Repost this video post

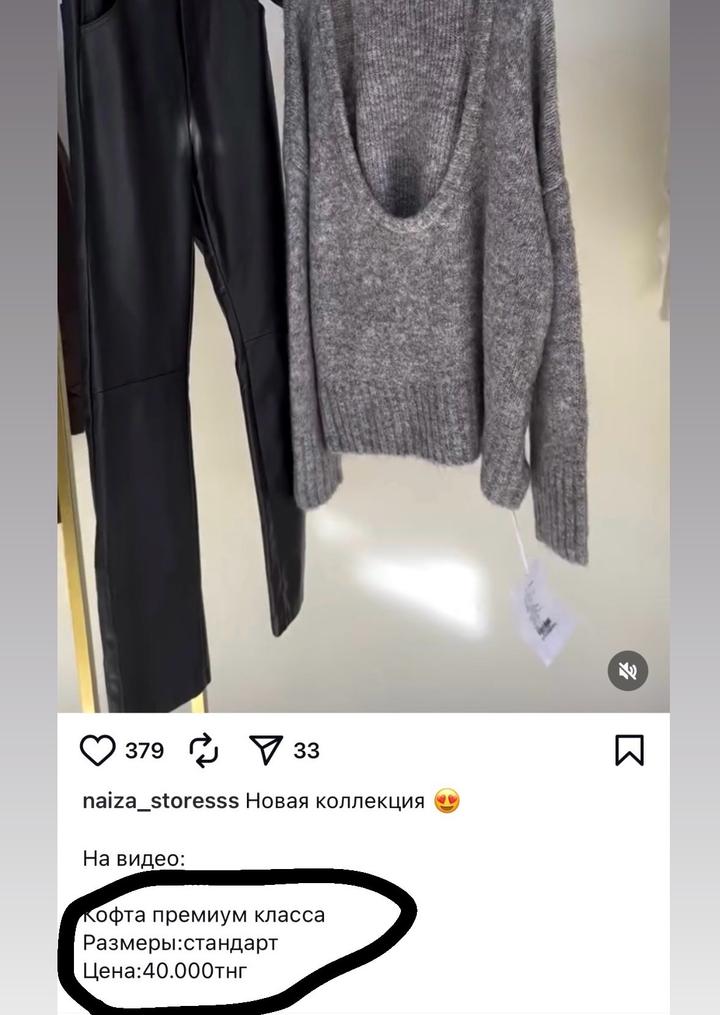[x=203, y=749]
